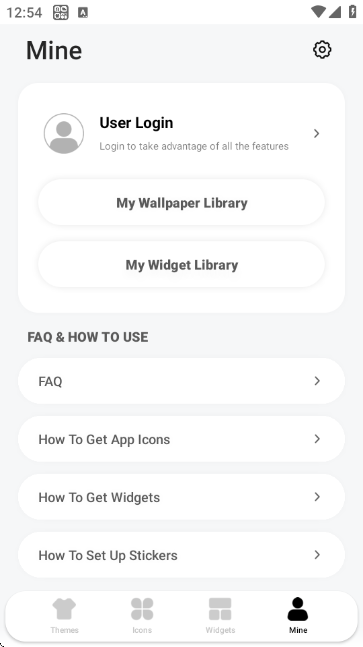Open How To Get App Icons

182,439
